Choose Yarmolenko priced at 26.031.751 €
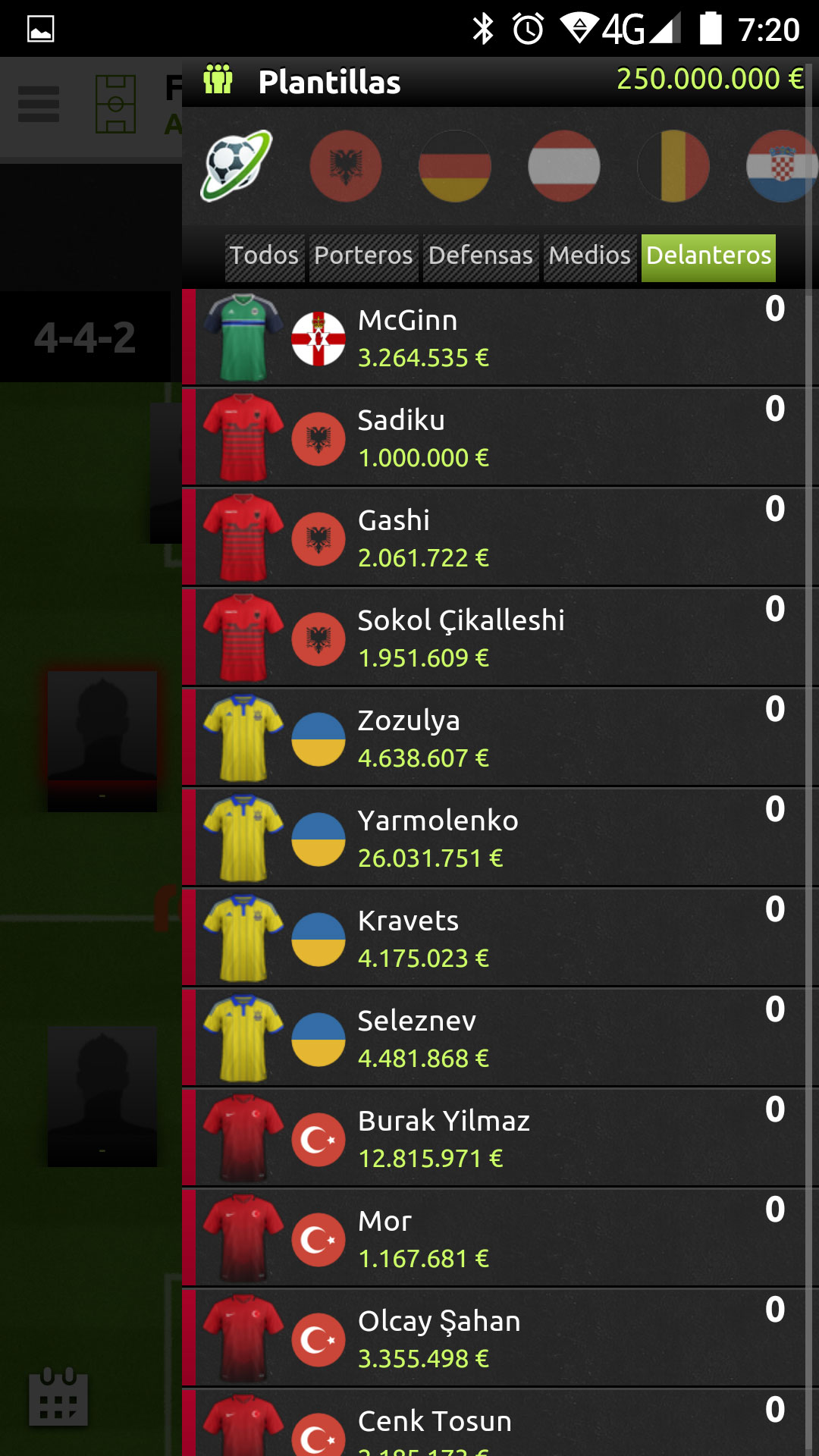 click(x=493, y=839)
